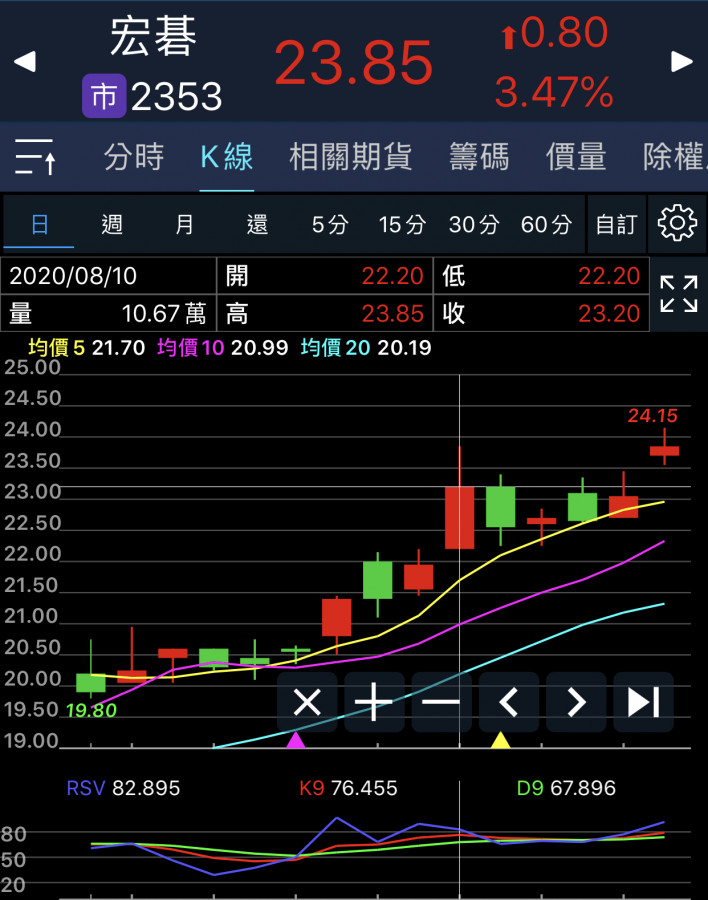View the 價量 tab
Image resolution: width=708 pixels, height=900 pixels.
(575, 157)
